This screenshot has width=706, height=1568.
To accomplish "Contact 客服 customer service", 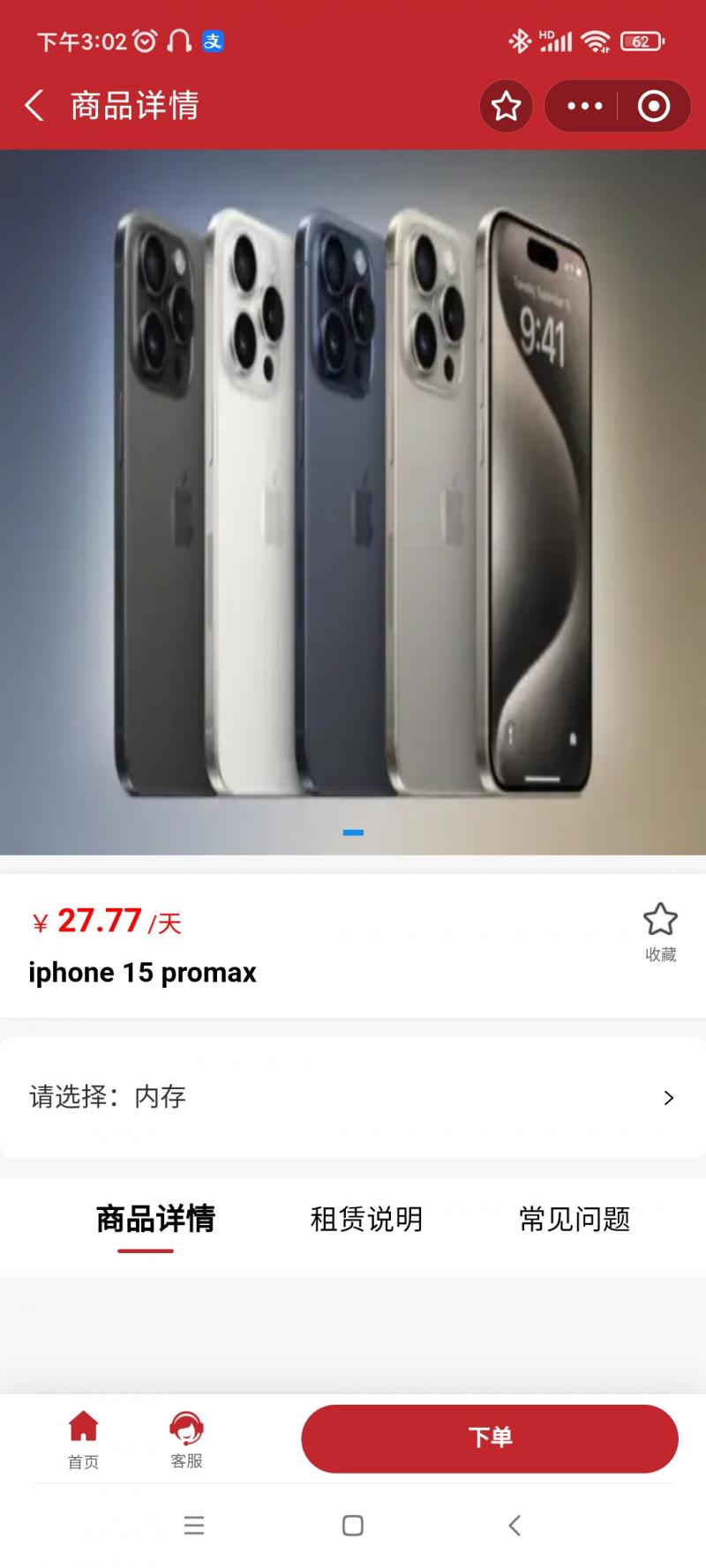I will coord(186,1439).
